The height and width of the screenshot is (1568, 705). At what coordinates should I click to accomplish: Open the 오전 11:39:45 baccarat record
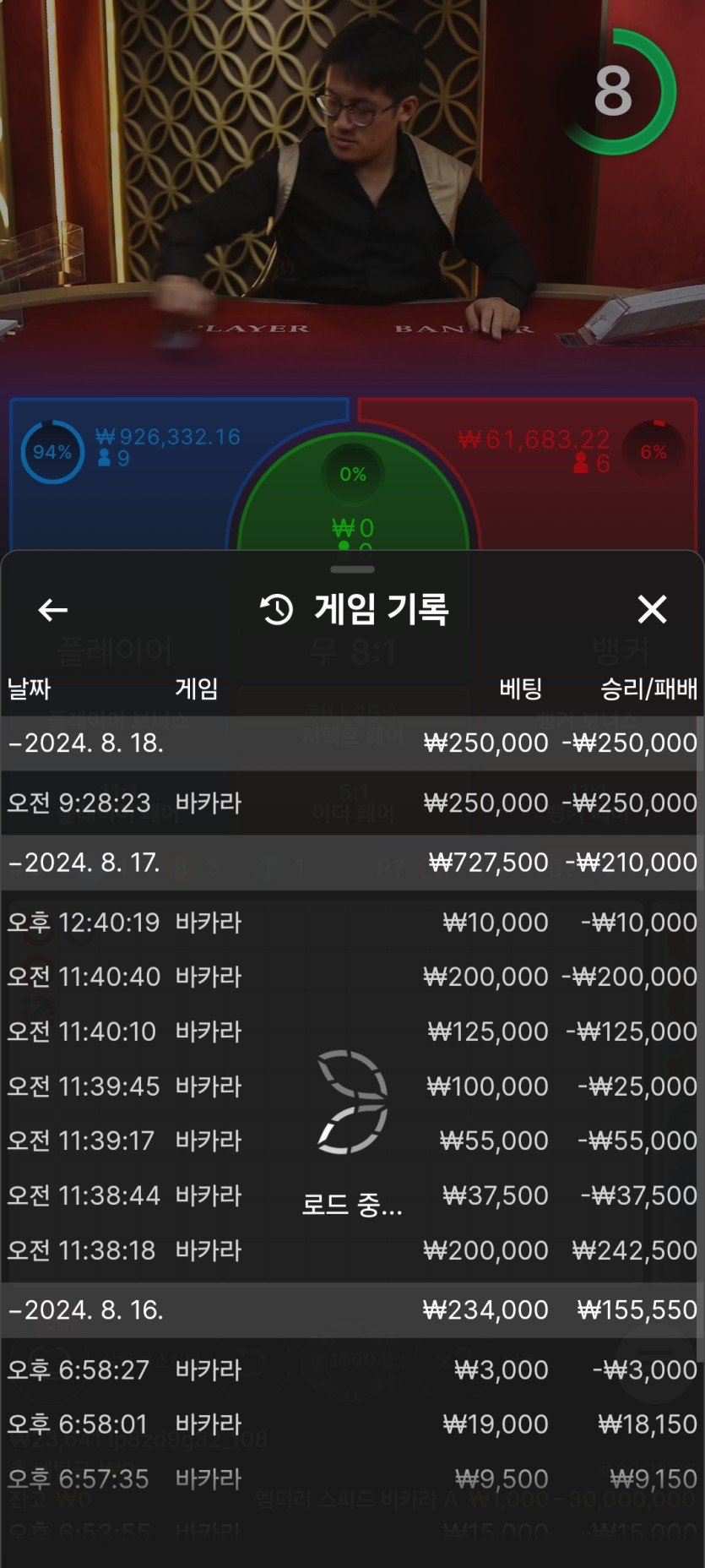tap(352, 1086)
